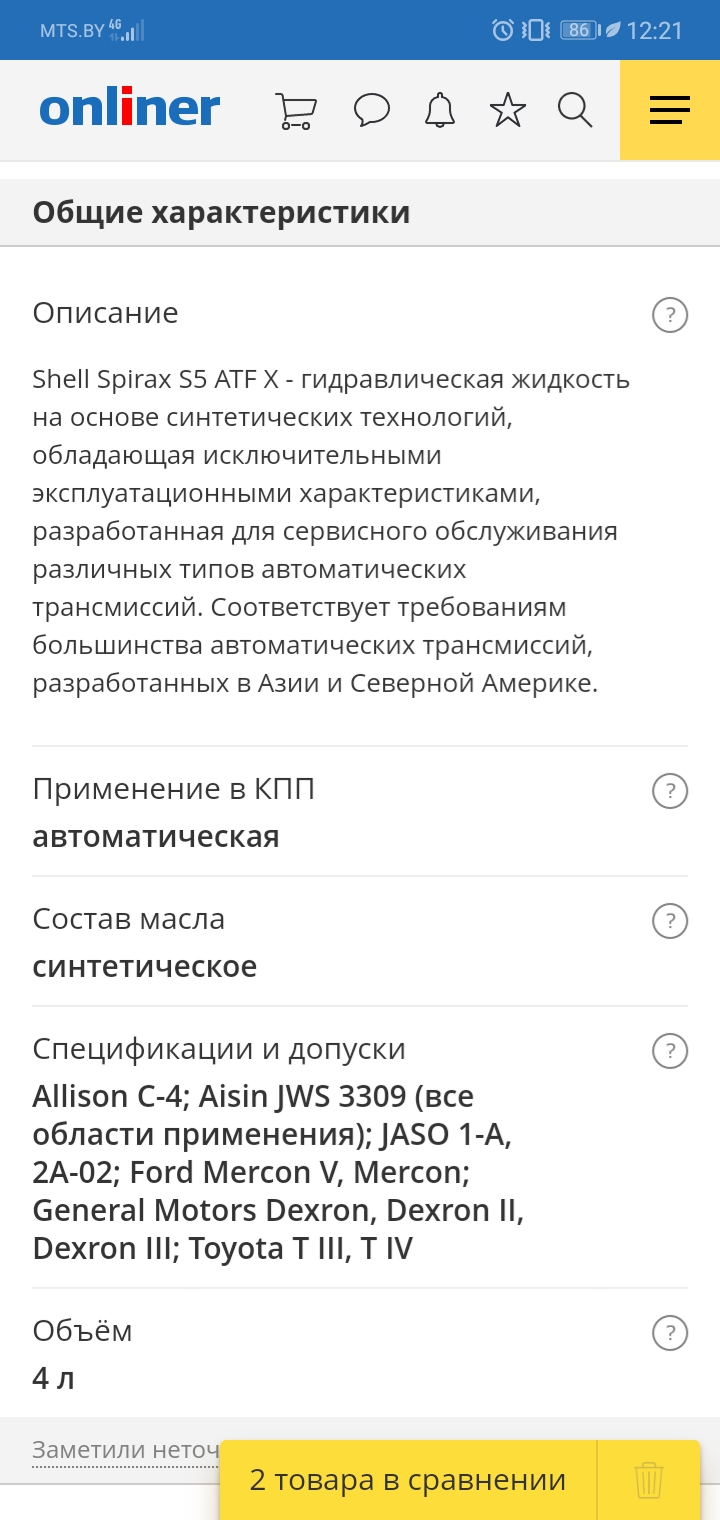
Task: Open site search with the magnifier
Action: (575, 110)
